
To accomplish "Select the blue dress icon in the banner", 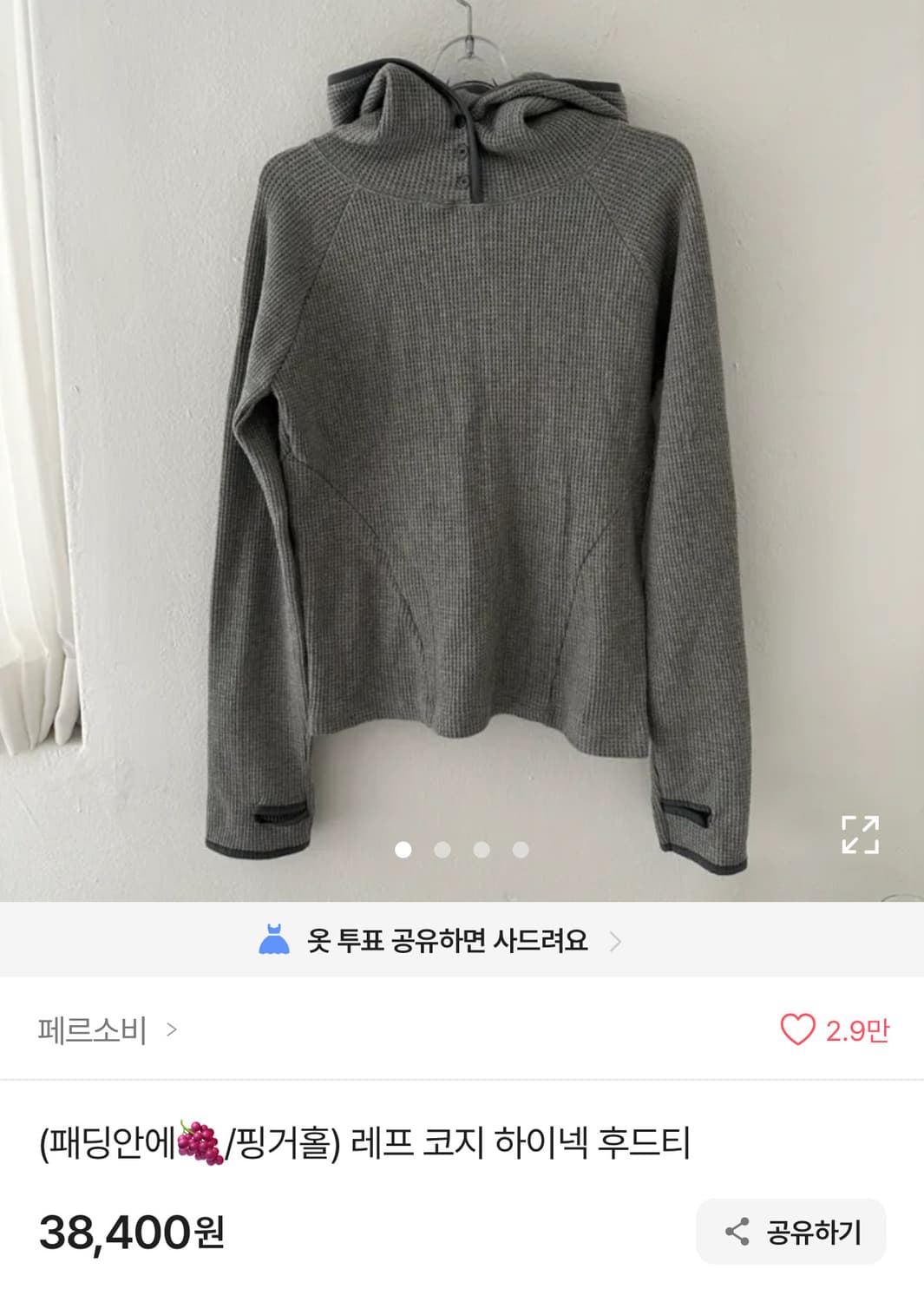I will point(276,942).
